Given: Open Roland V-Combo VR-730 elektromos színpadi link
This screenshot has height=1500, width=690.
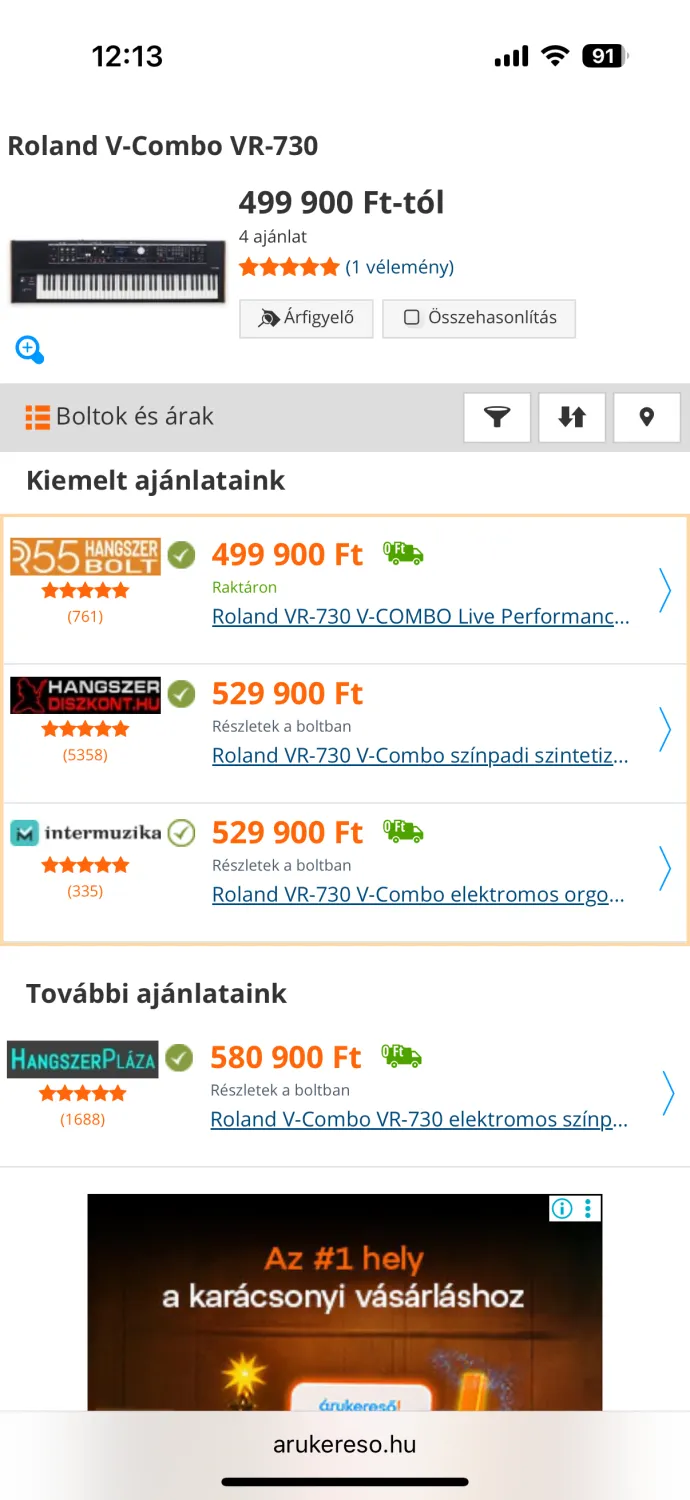Looking at the screenshot, I should (x=418, y=1120).
